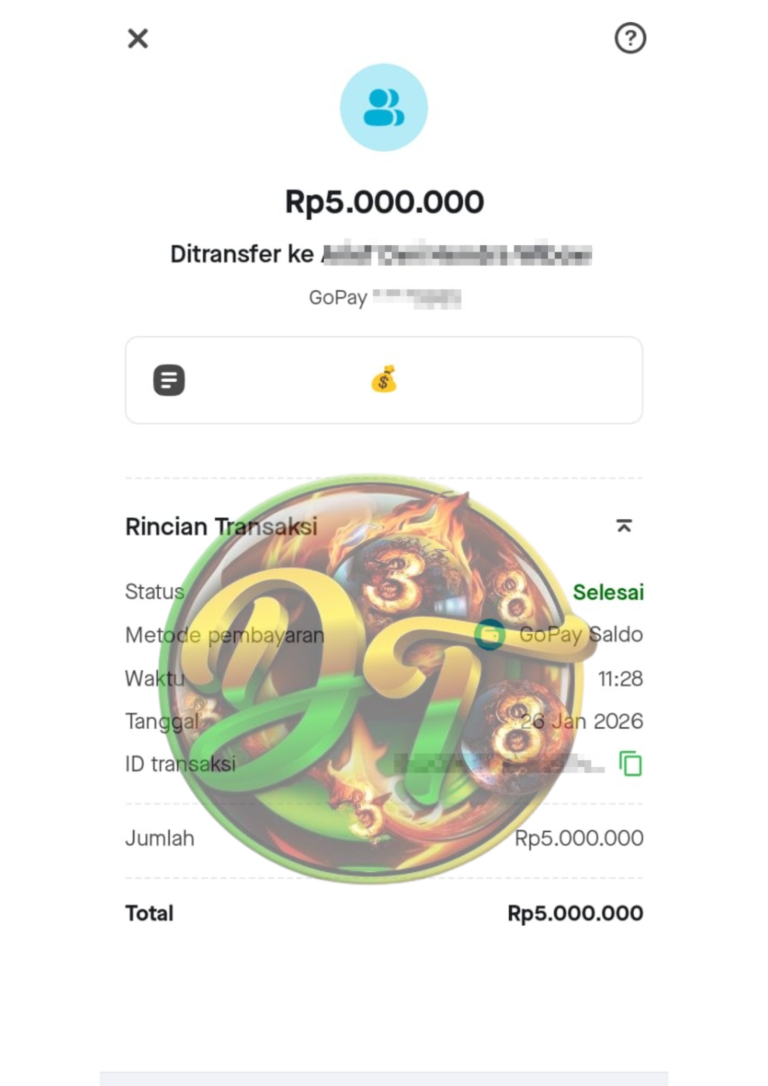The height and width of the screenshot is (1086, 768).
Task: Click the Ditransfer ke recipient name
Action: tap(384, 254)
